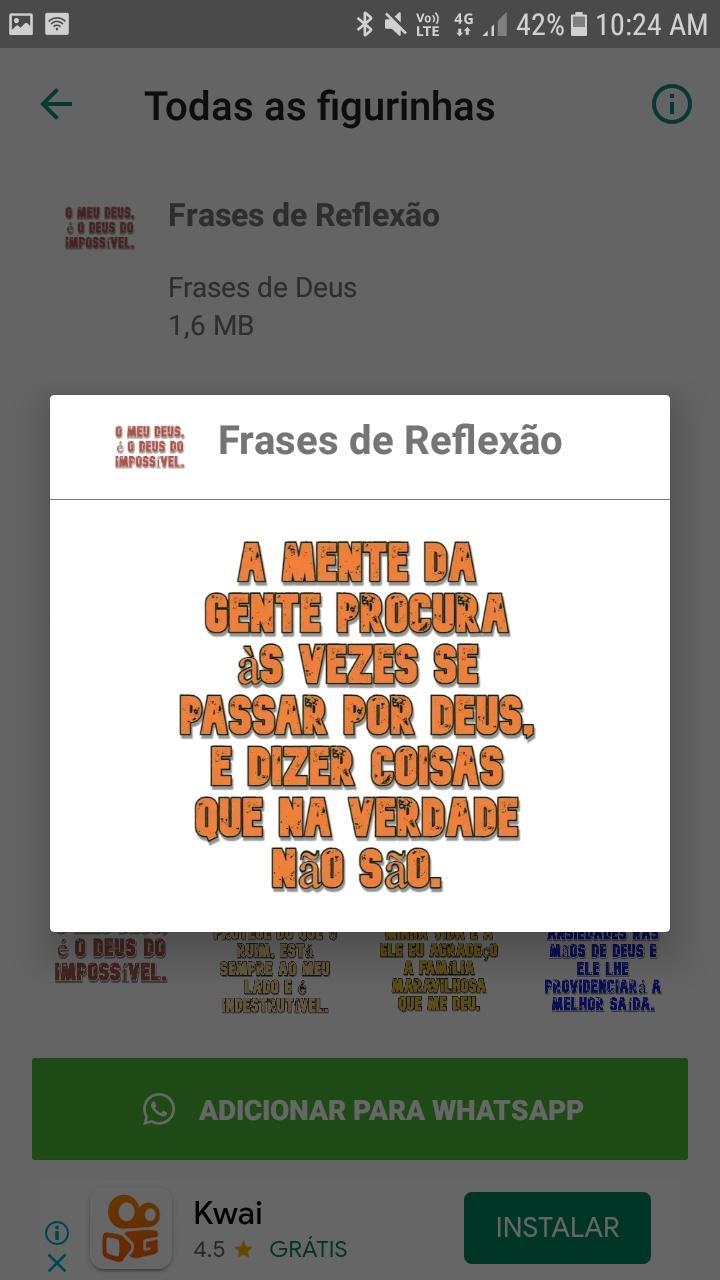Tap the GRÁTIS label on the ad
The width and height of the screenshot is (720, 1280).
pos(307,1248)
